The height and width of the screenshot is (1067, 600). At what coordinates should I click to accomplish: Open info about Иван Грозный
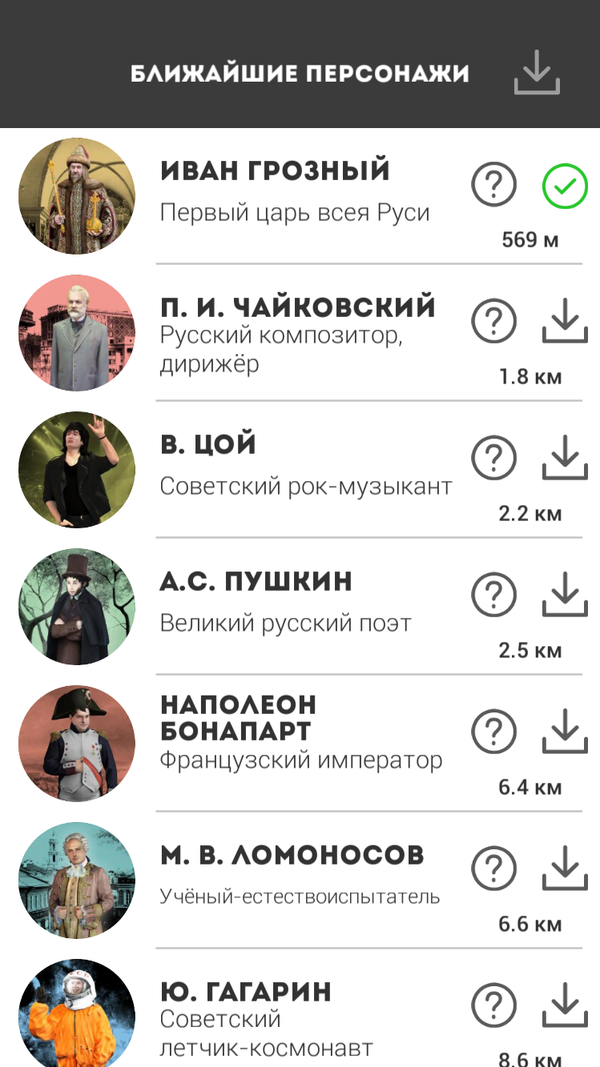coord(493,185)
